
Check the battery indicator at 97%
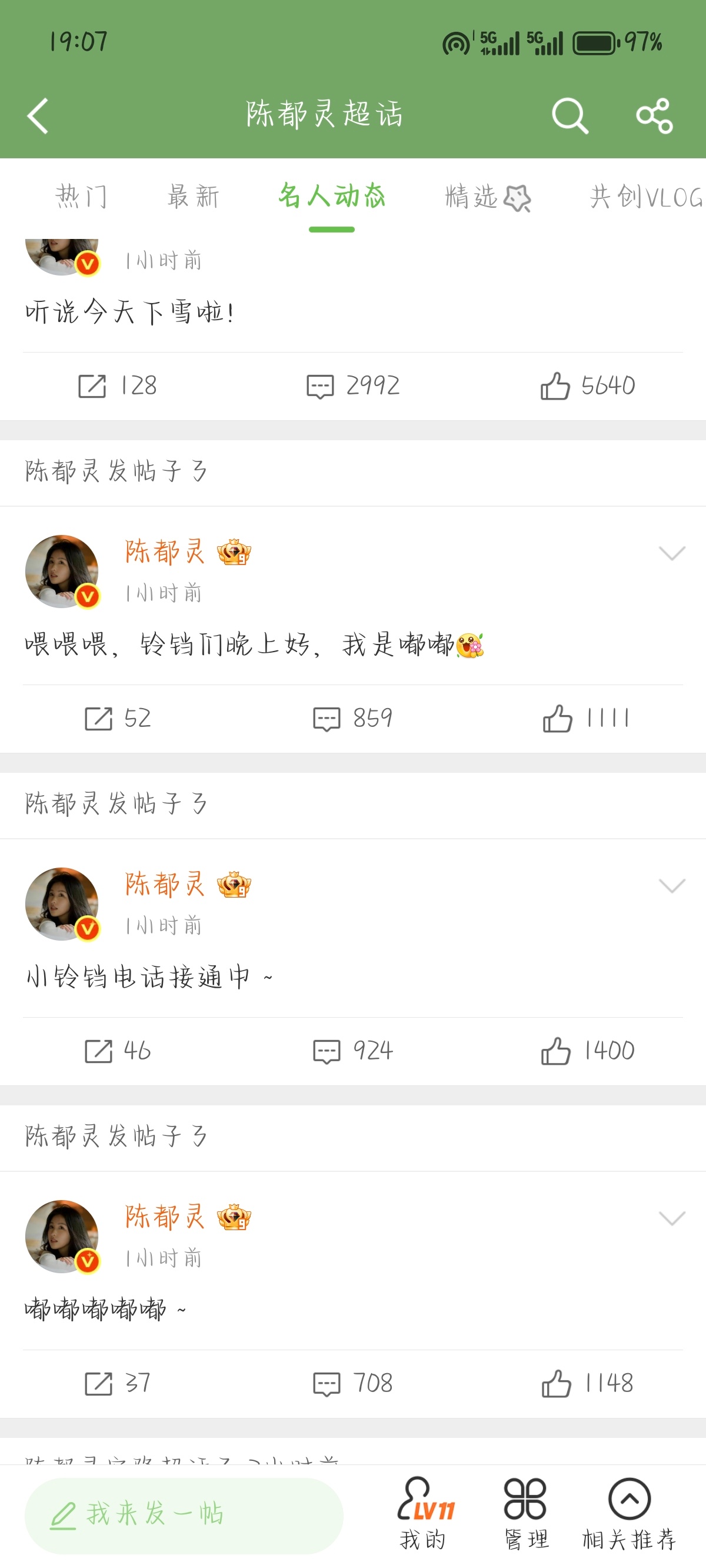[595, 41]
